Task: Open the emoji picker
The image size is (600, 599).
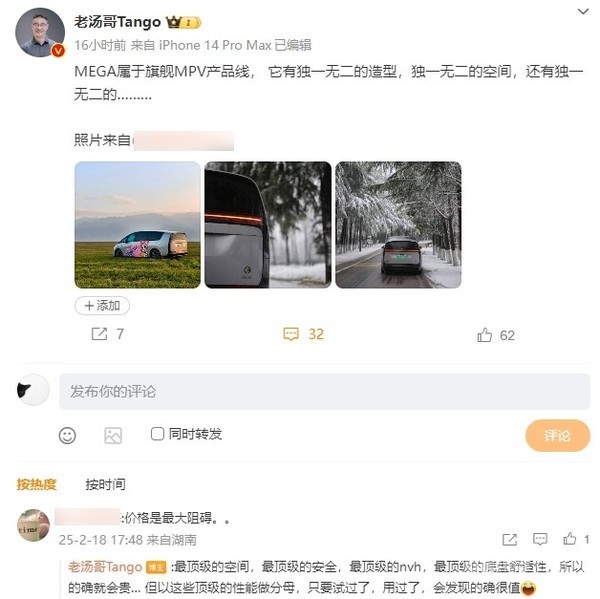Action: (67, 435)
